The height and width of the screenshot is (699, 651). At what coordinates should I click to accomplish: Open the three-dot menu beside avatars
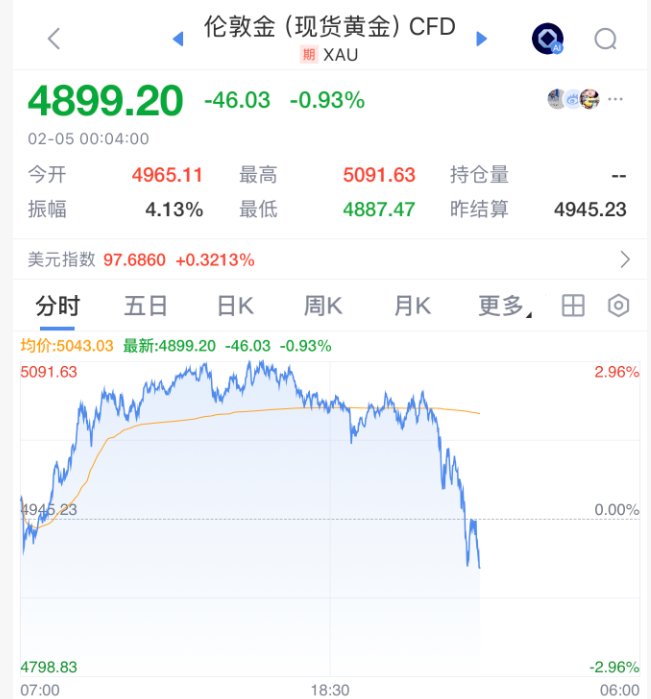tap(615, 99)
